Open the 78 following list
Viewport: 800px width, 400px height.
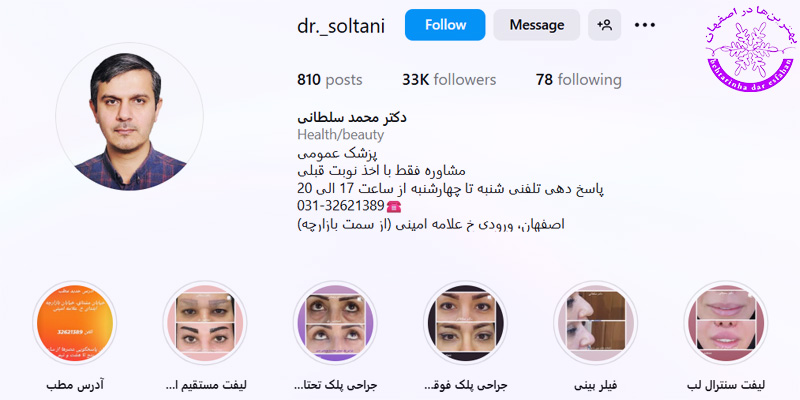pyautogui.click(x=578, y=80)
